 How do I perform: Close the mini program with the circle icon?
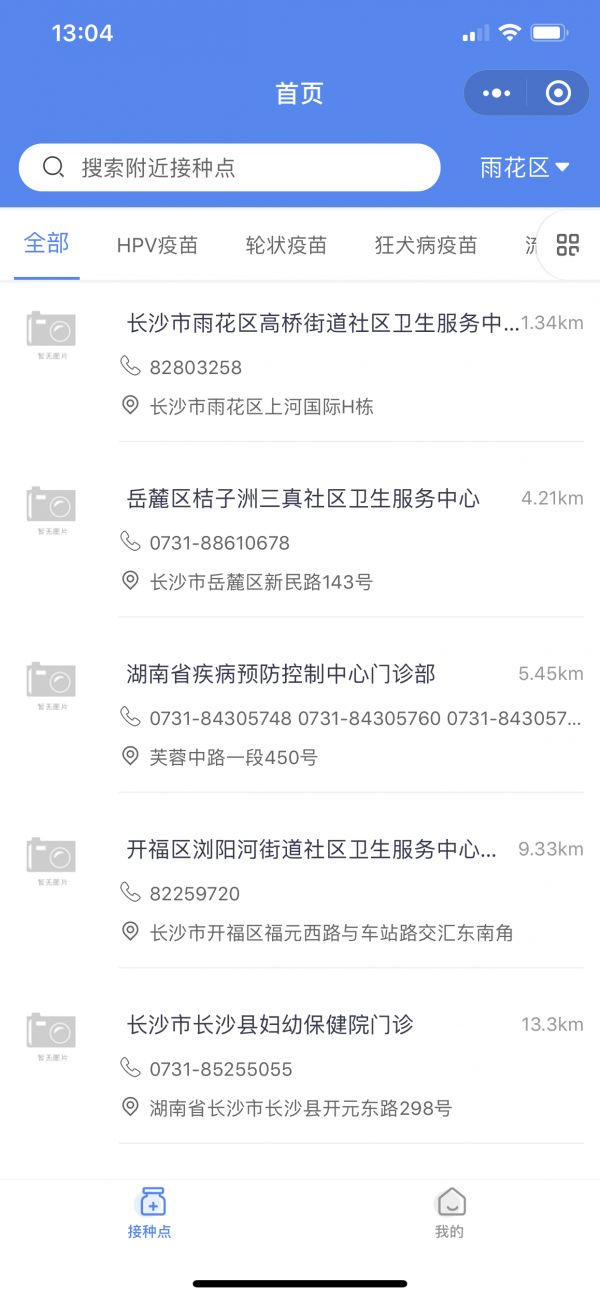pyautogui.click(x=558, y=94)
